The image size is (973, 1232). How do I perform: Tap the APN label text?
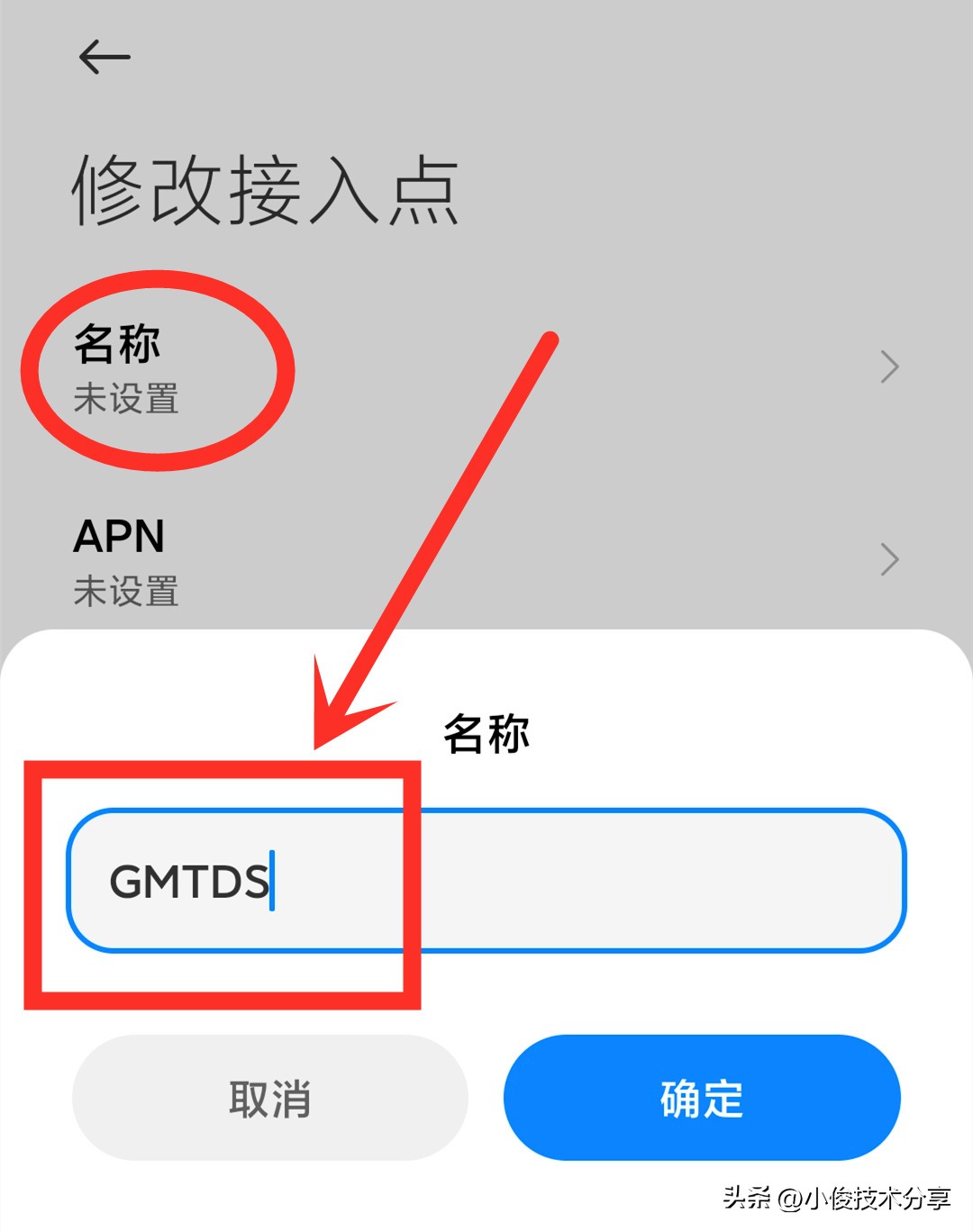118,536
